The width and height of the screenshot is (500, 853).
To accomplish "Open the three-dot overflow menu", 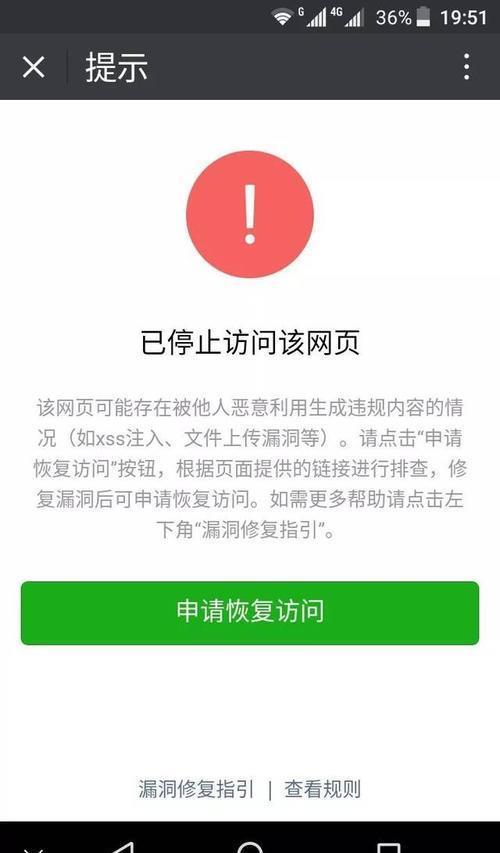I will coord(466,67).
